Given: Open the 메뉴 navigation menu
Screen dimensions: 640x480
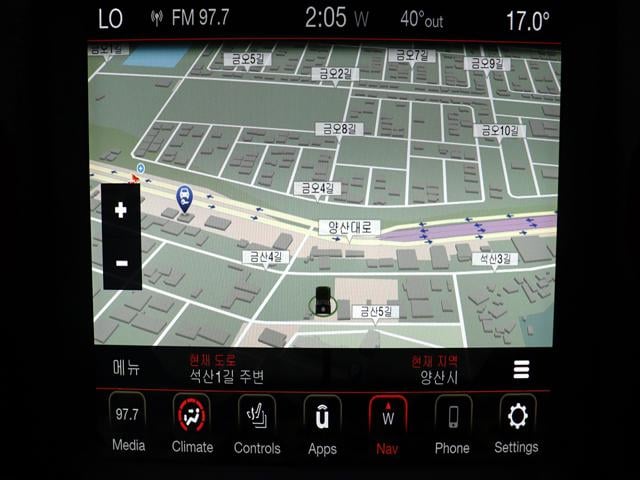Looking at the screenshot, I should (126, 368).
